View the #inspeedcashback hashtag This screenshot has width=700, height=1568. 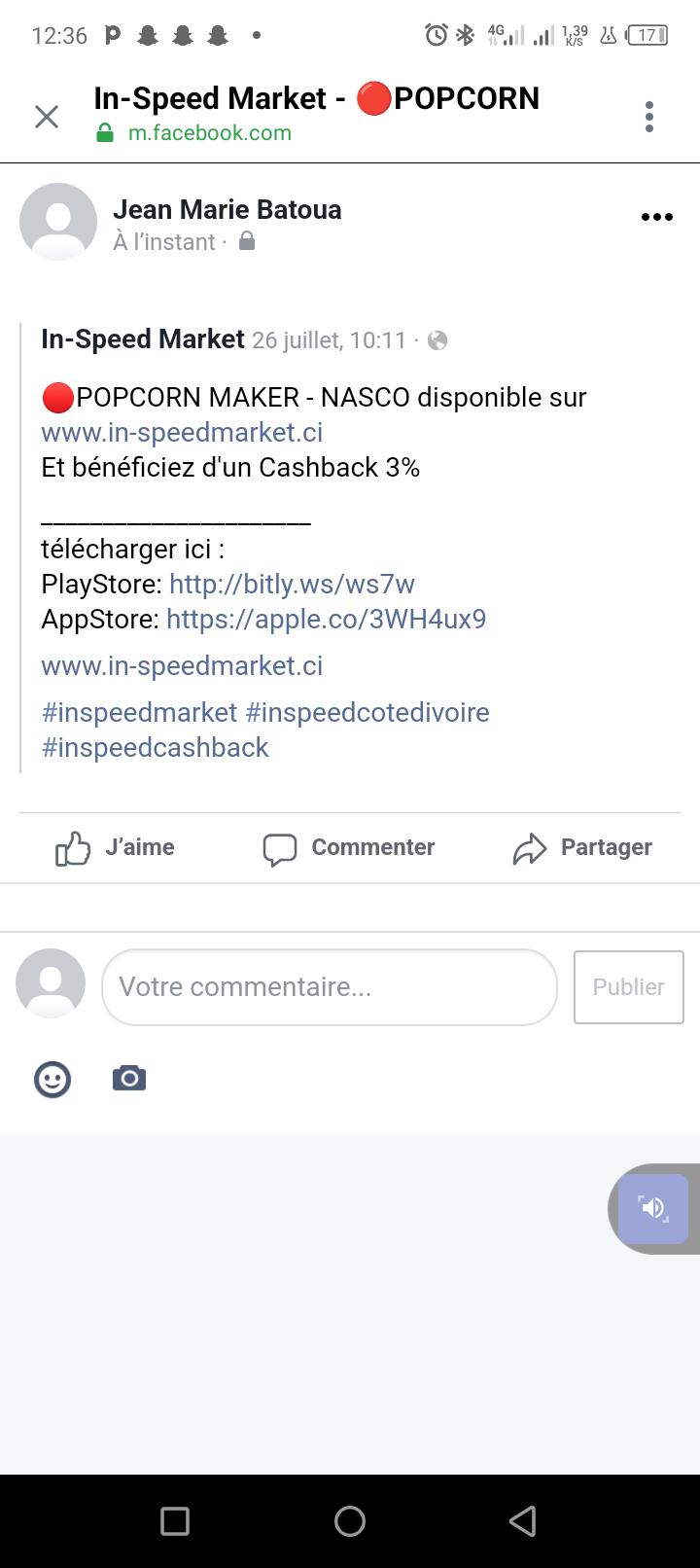click(x=155, y=747)
